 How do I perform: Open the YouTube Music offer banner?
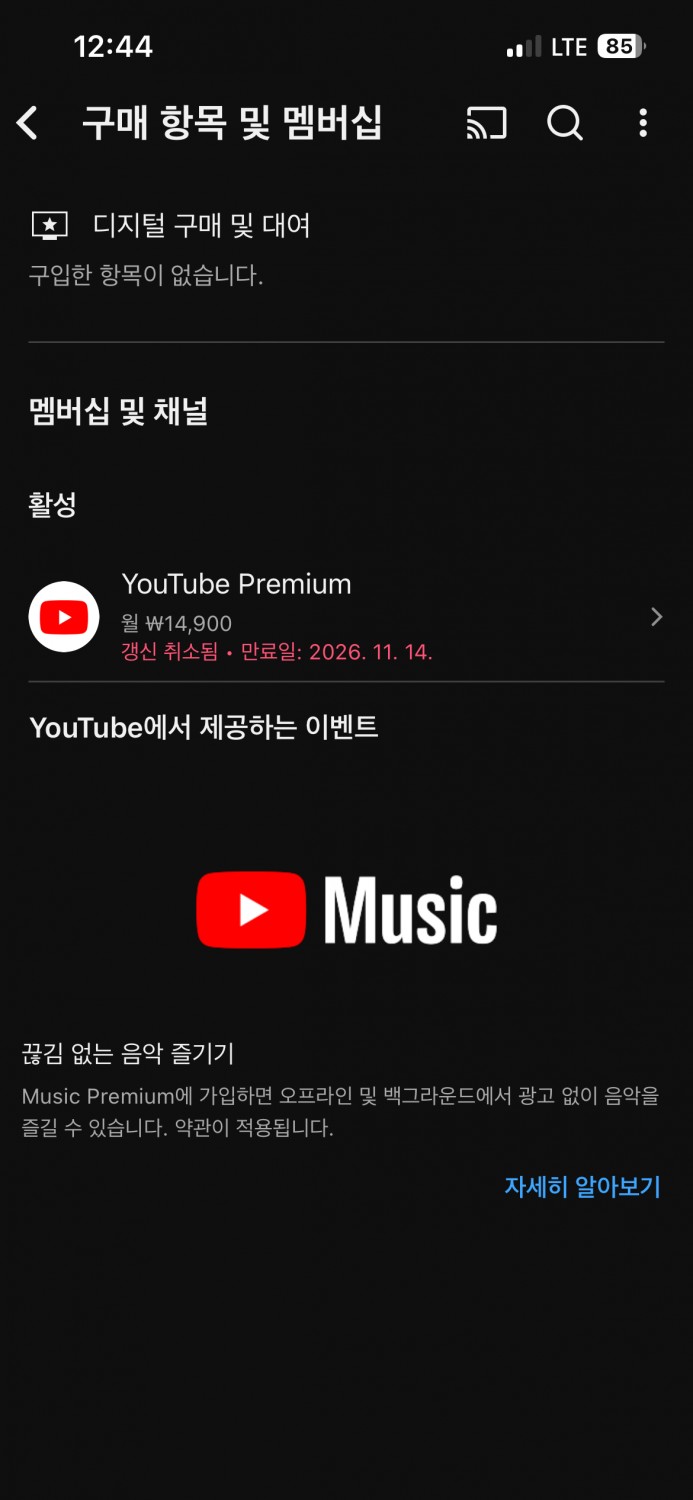coord(346,910)
